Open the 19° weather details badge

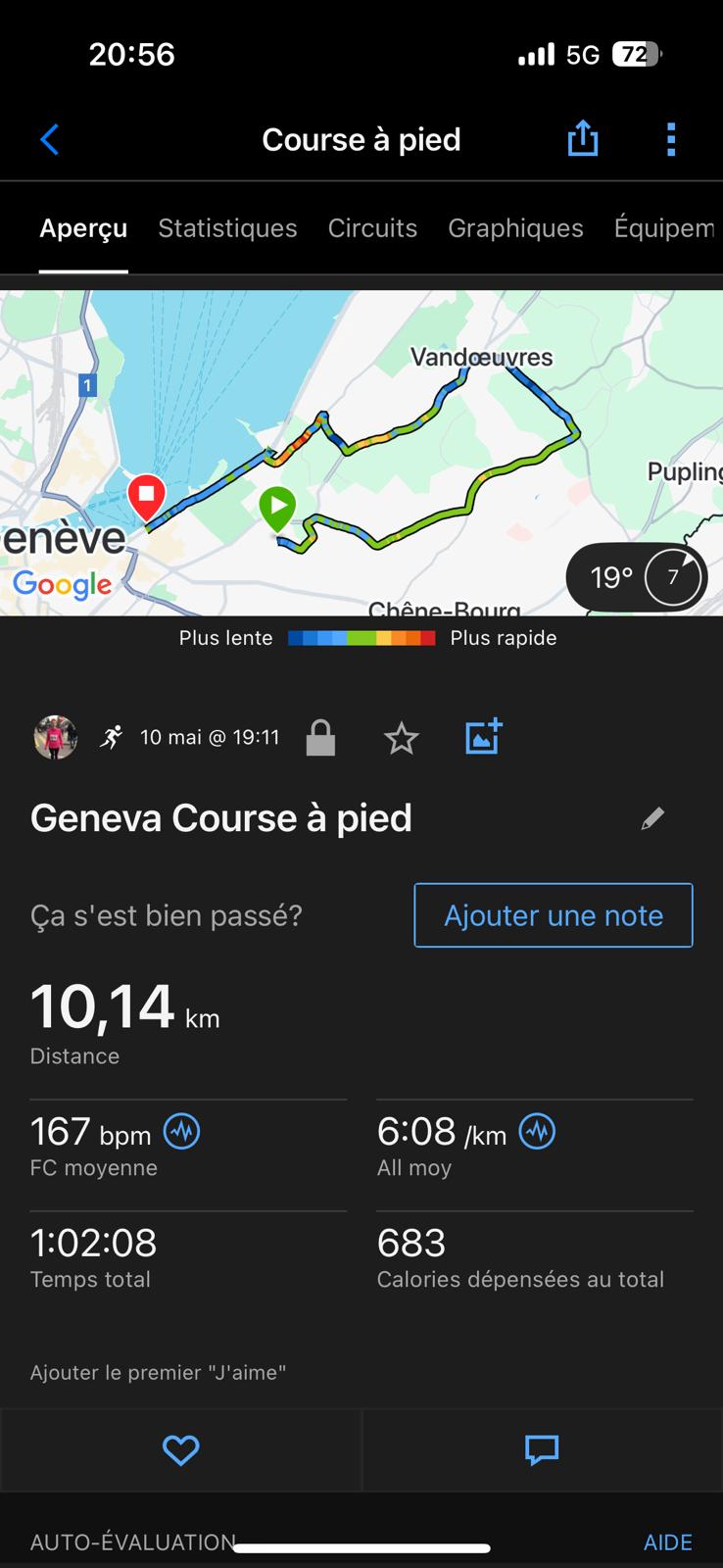tap(636, 577)
